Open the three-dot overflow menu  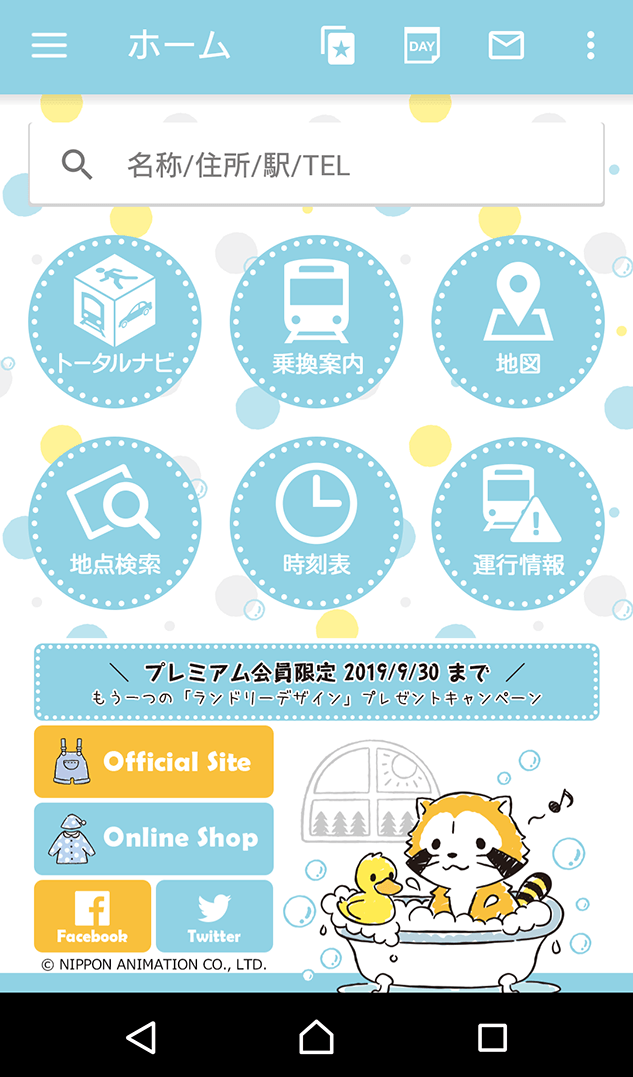pos(591,46)
